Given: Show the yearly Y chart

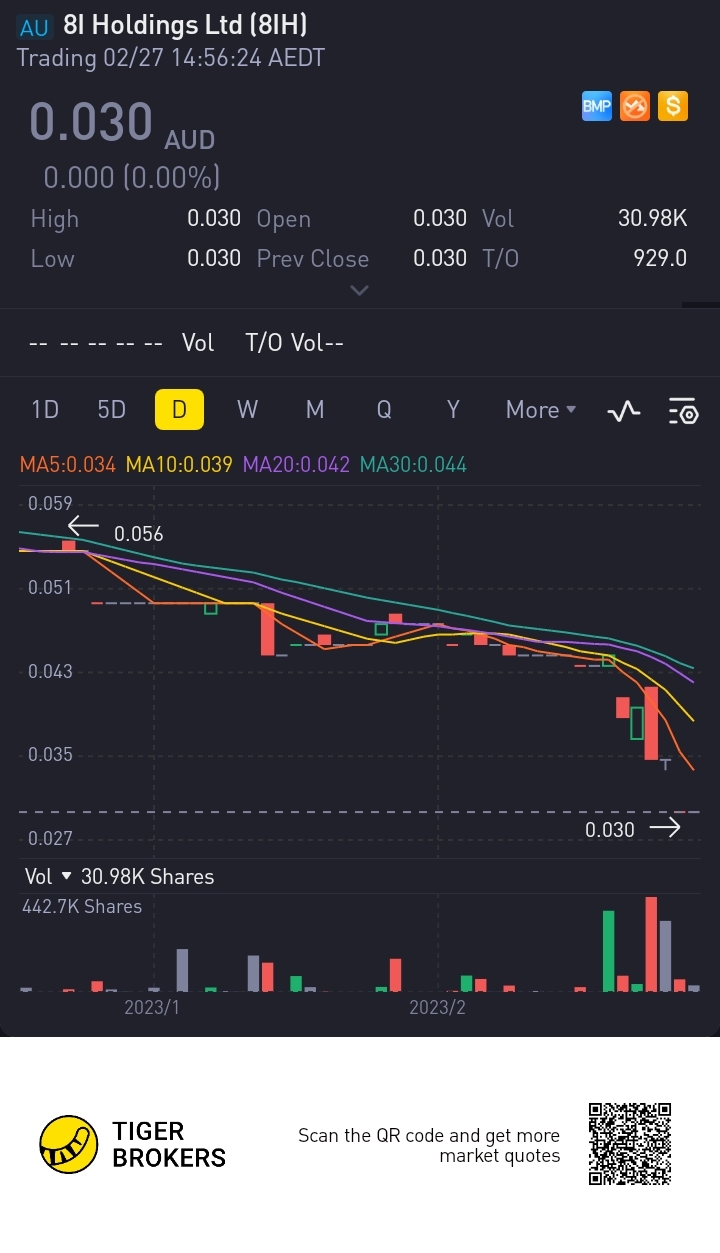Looking at the screenshot, I should tap(452, 409).
